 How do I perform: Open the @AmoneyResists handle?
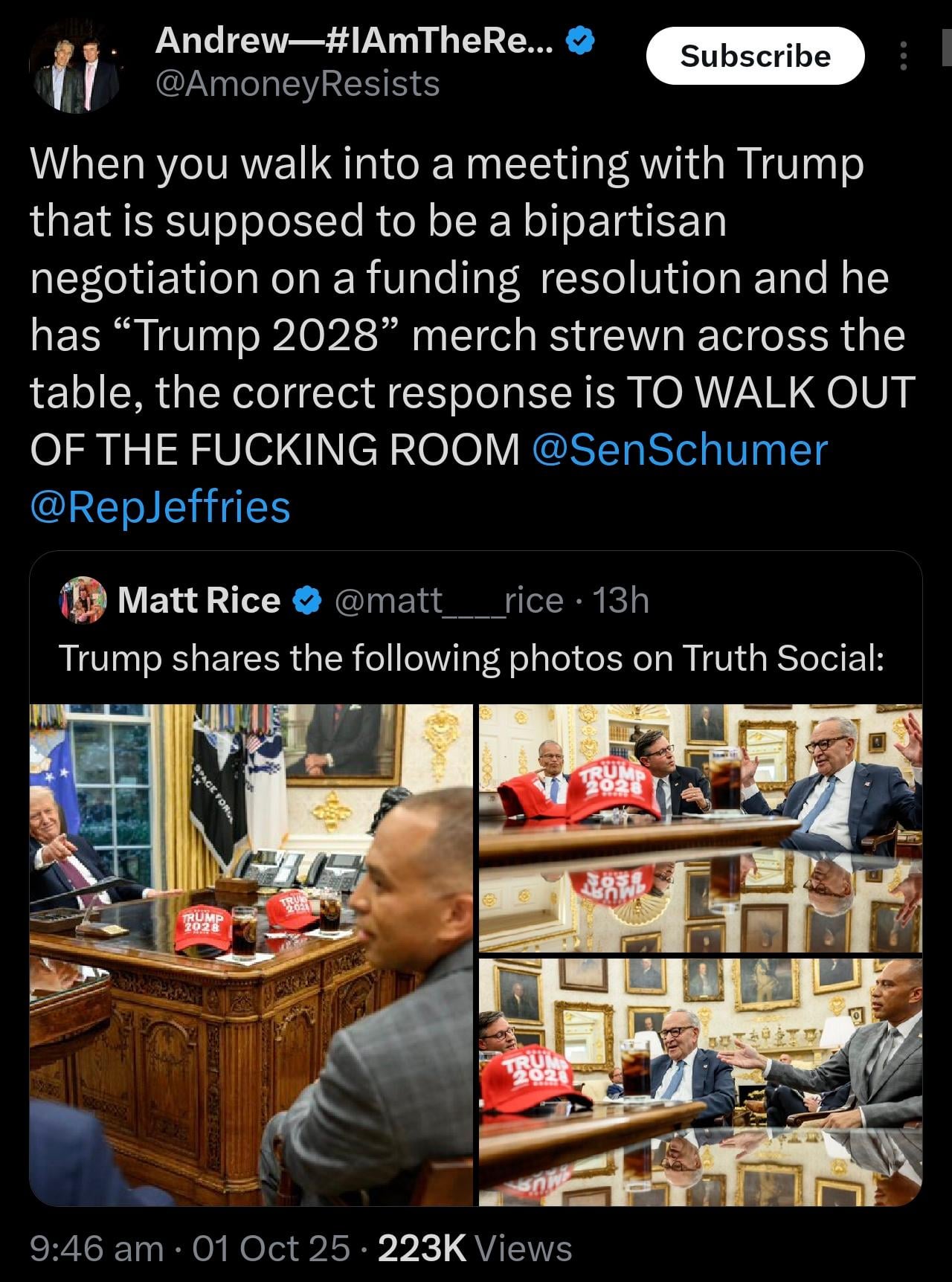tap(297, 84)
